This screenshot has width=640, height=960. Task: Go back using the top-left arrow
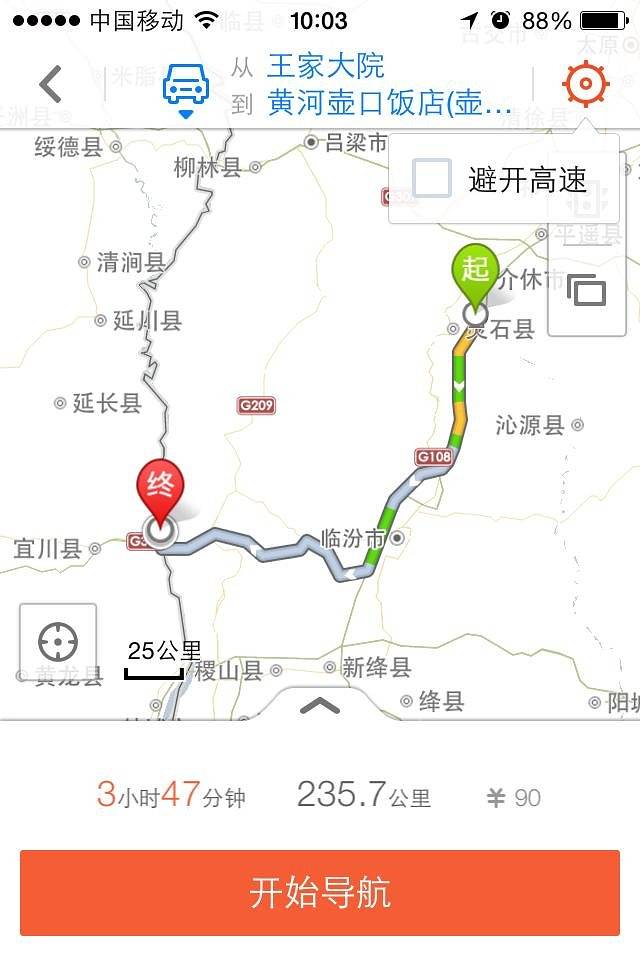coord(50,85)
